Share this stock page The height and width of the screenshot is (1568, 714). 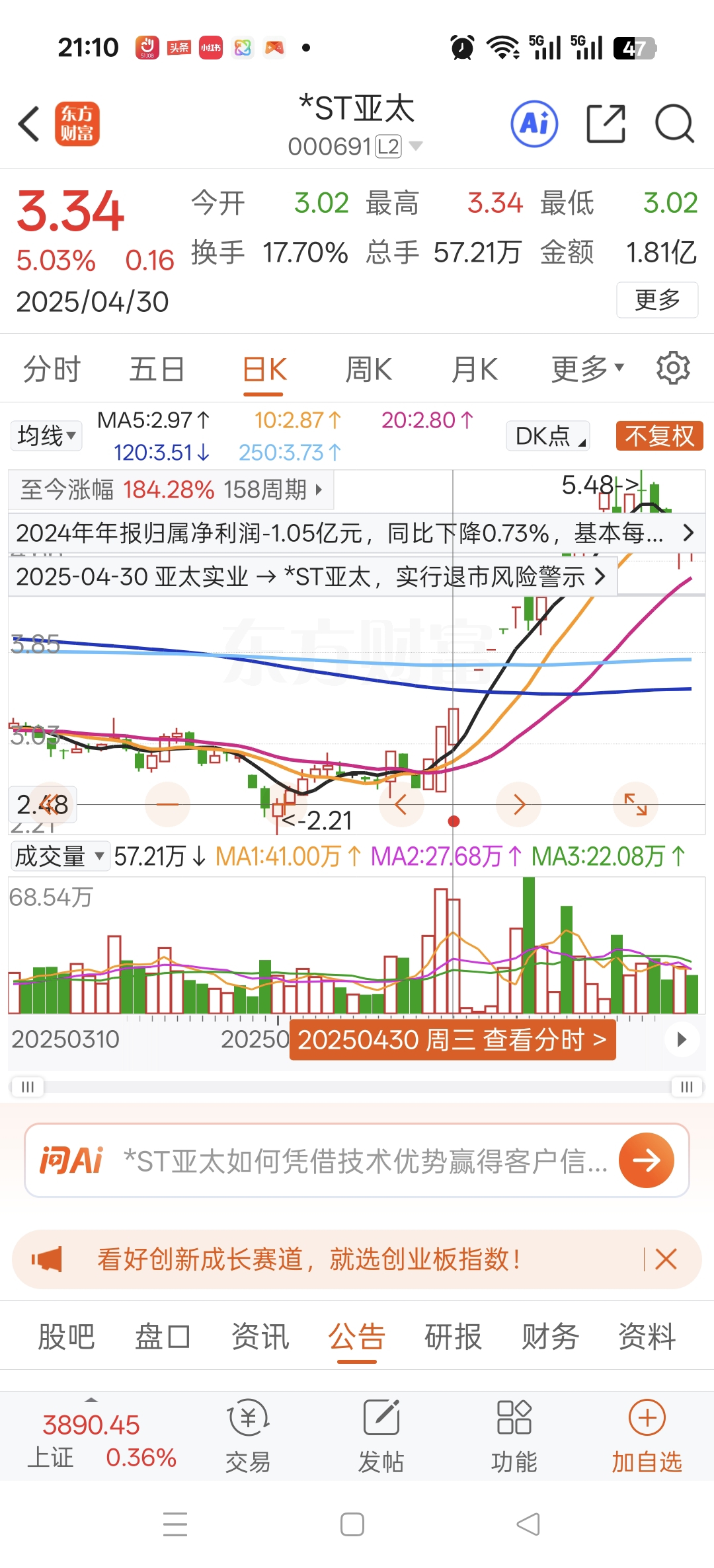click(x=606, y=124)
